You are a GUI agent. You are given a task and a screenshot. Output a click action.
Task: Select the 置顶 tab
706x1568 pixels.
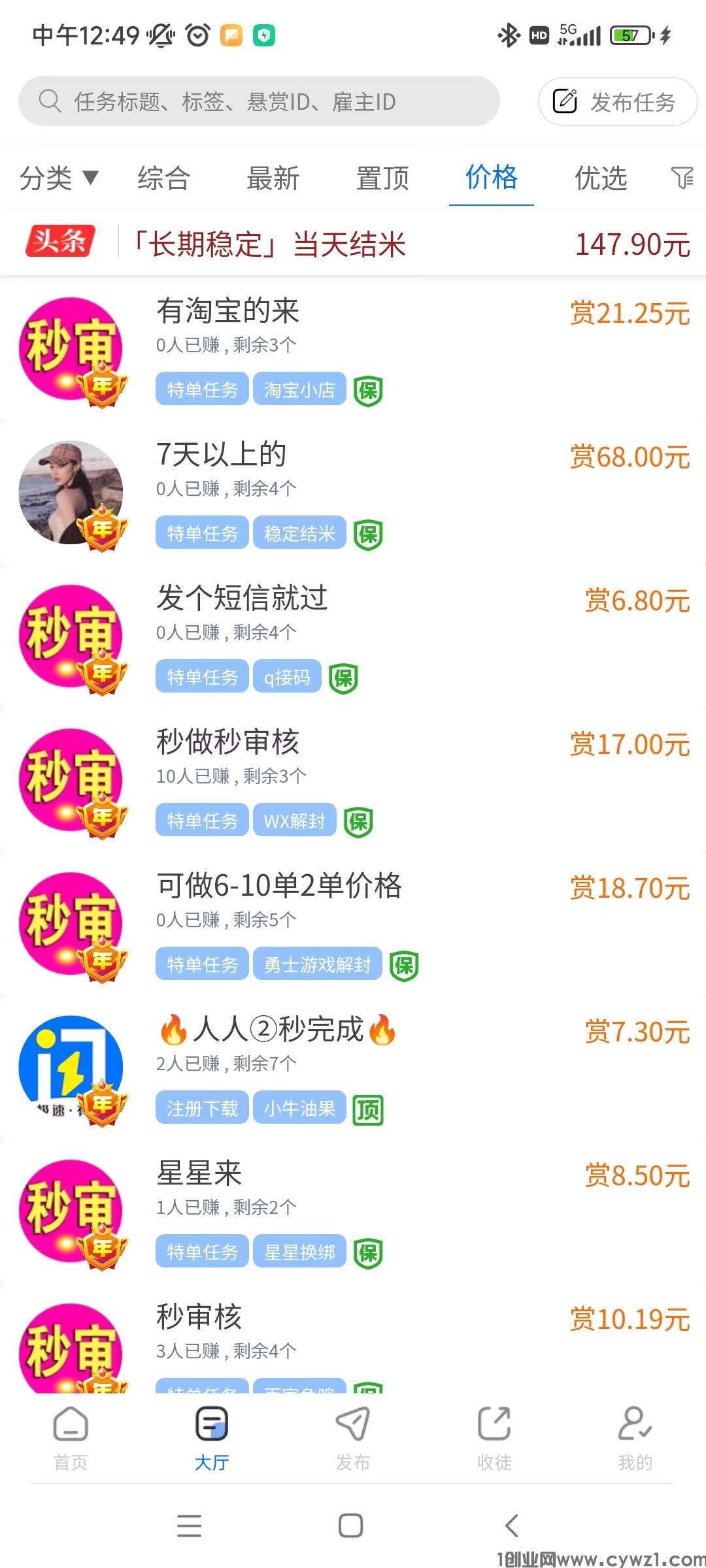pyautogui.click(x=382, y=178)
